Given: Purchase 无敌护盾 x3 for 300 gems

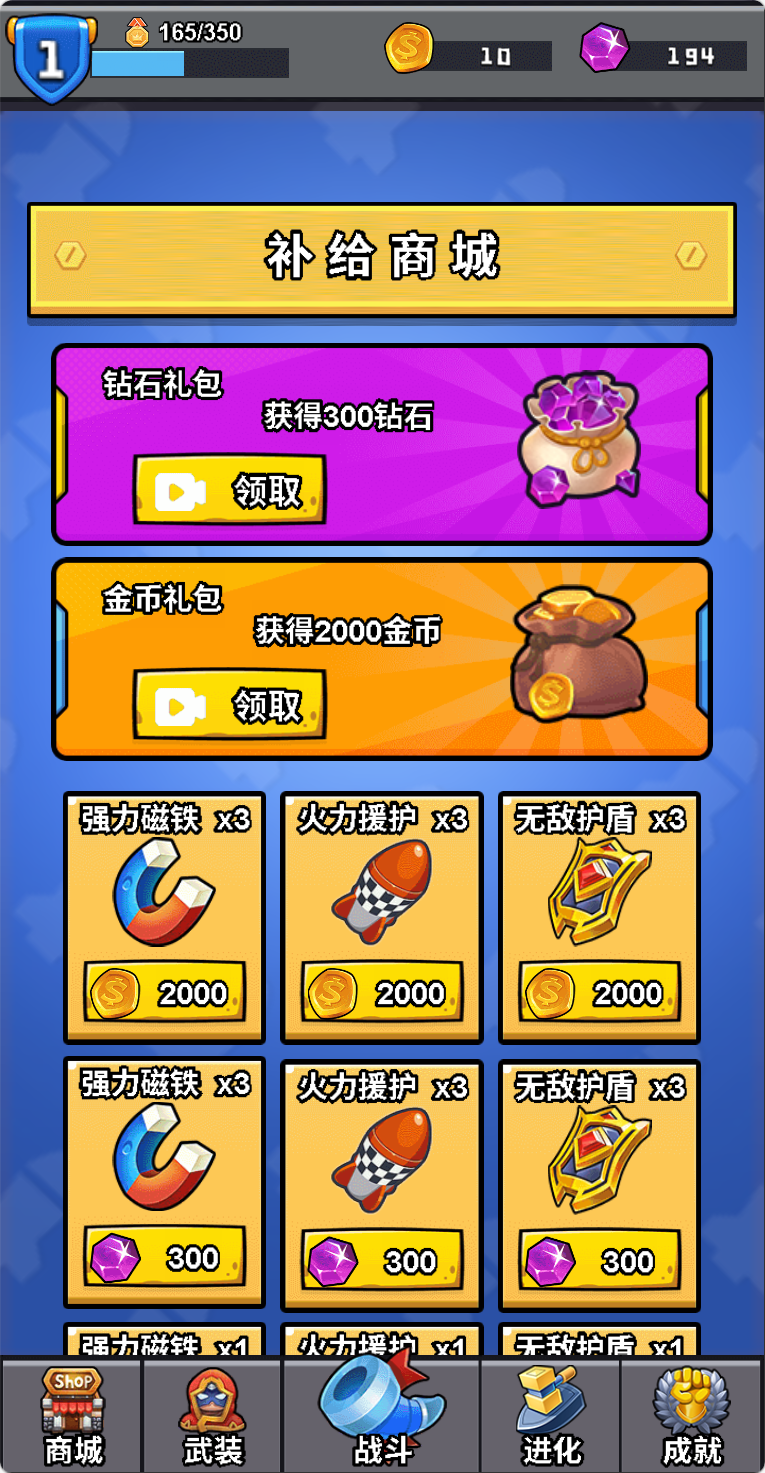Looking at the screenshot, I should (x=599, y=1260).
